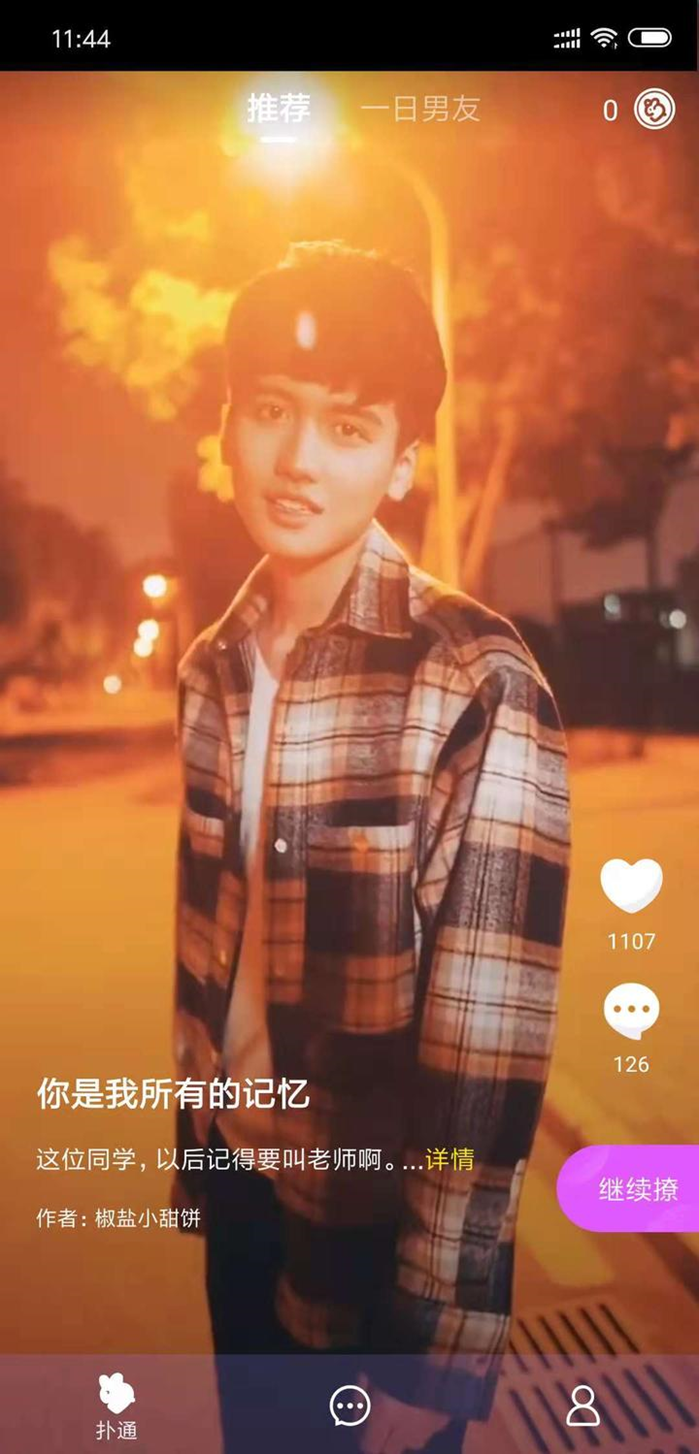The image size is (699, 1454).
Task: Switch to the 一日男友 tab
Action: tap(420, 109)
